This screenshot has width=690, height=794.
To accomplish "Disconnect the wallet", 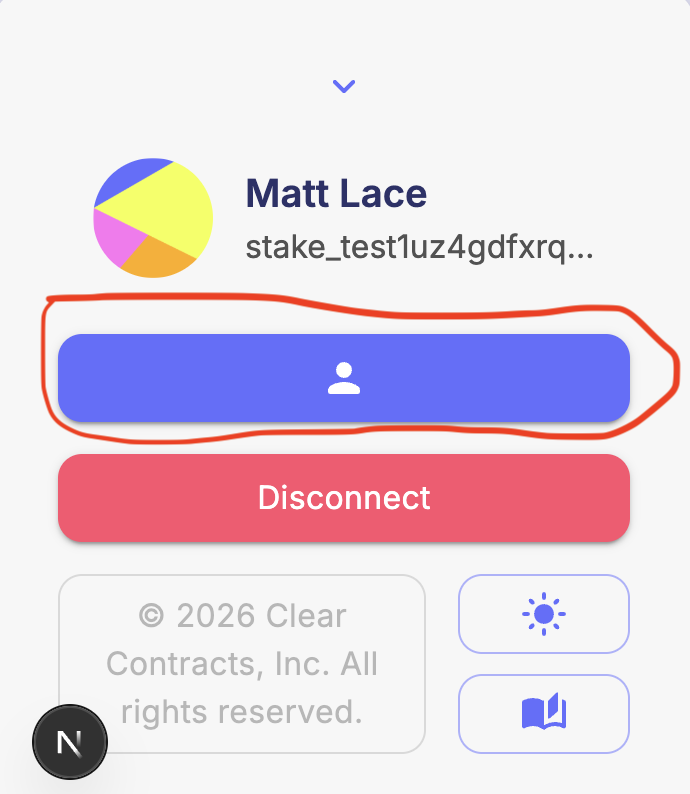I will coord(344,498).
